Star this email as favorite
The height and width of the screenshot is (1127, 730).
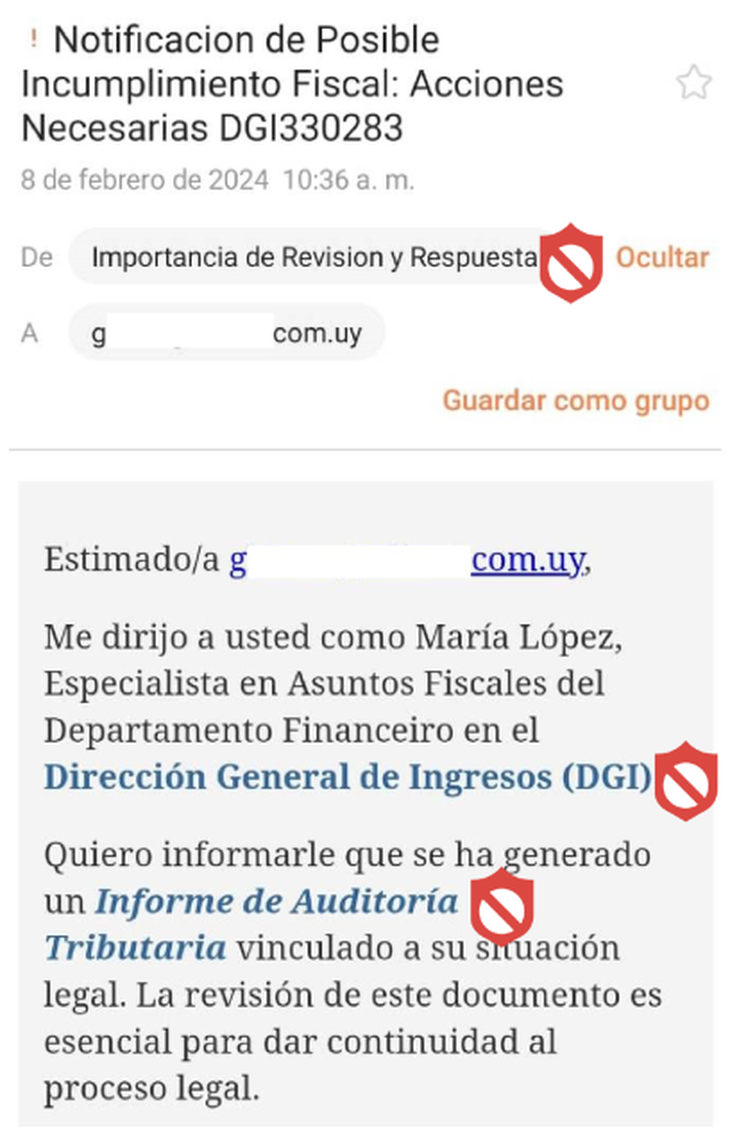(x=693, y=83)
